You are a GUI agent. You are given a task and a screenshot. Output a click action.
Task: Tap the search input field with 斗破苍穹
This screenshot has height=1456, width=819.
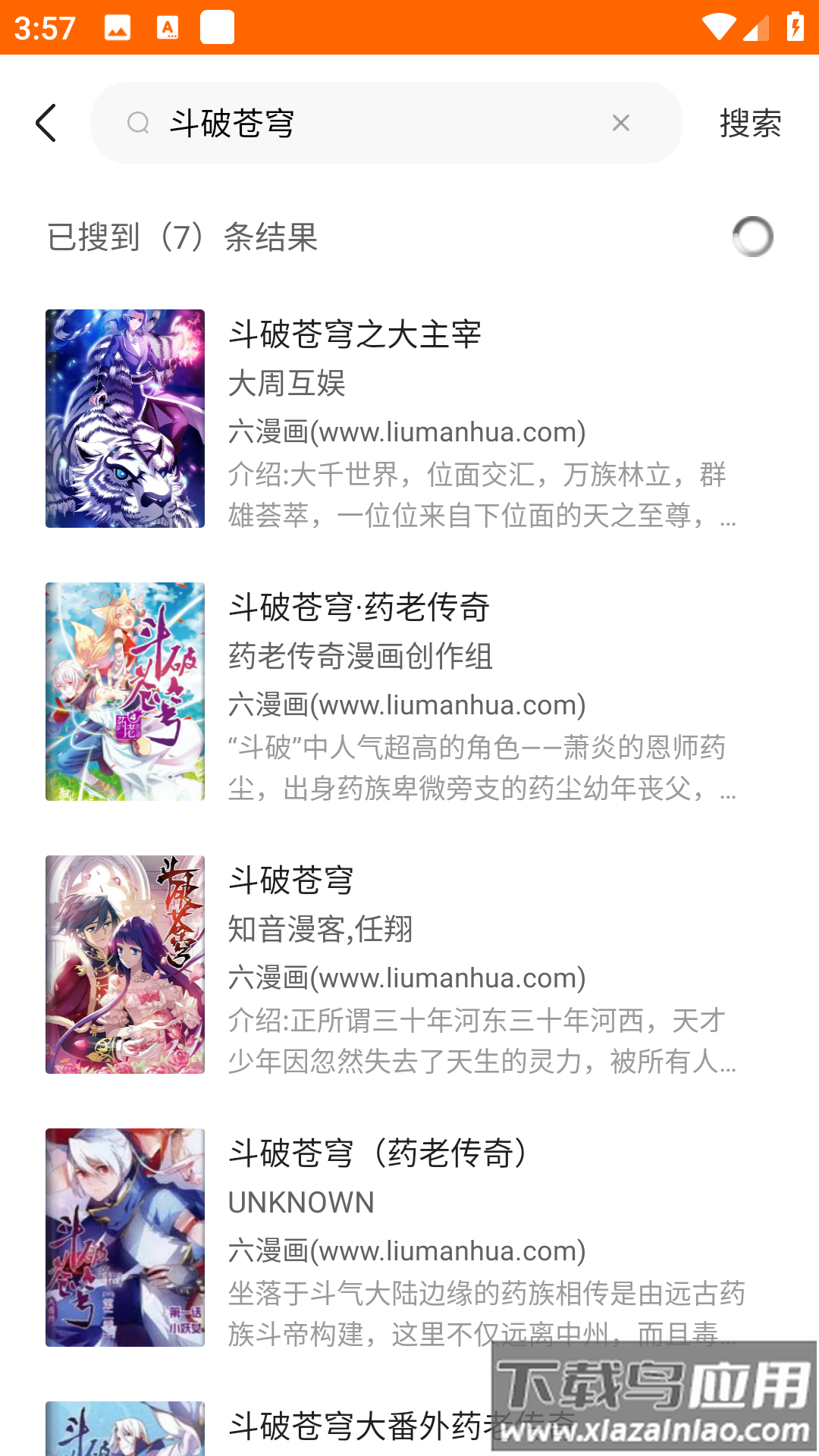(341, 122)
